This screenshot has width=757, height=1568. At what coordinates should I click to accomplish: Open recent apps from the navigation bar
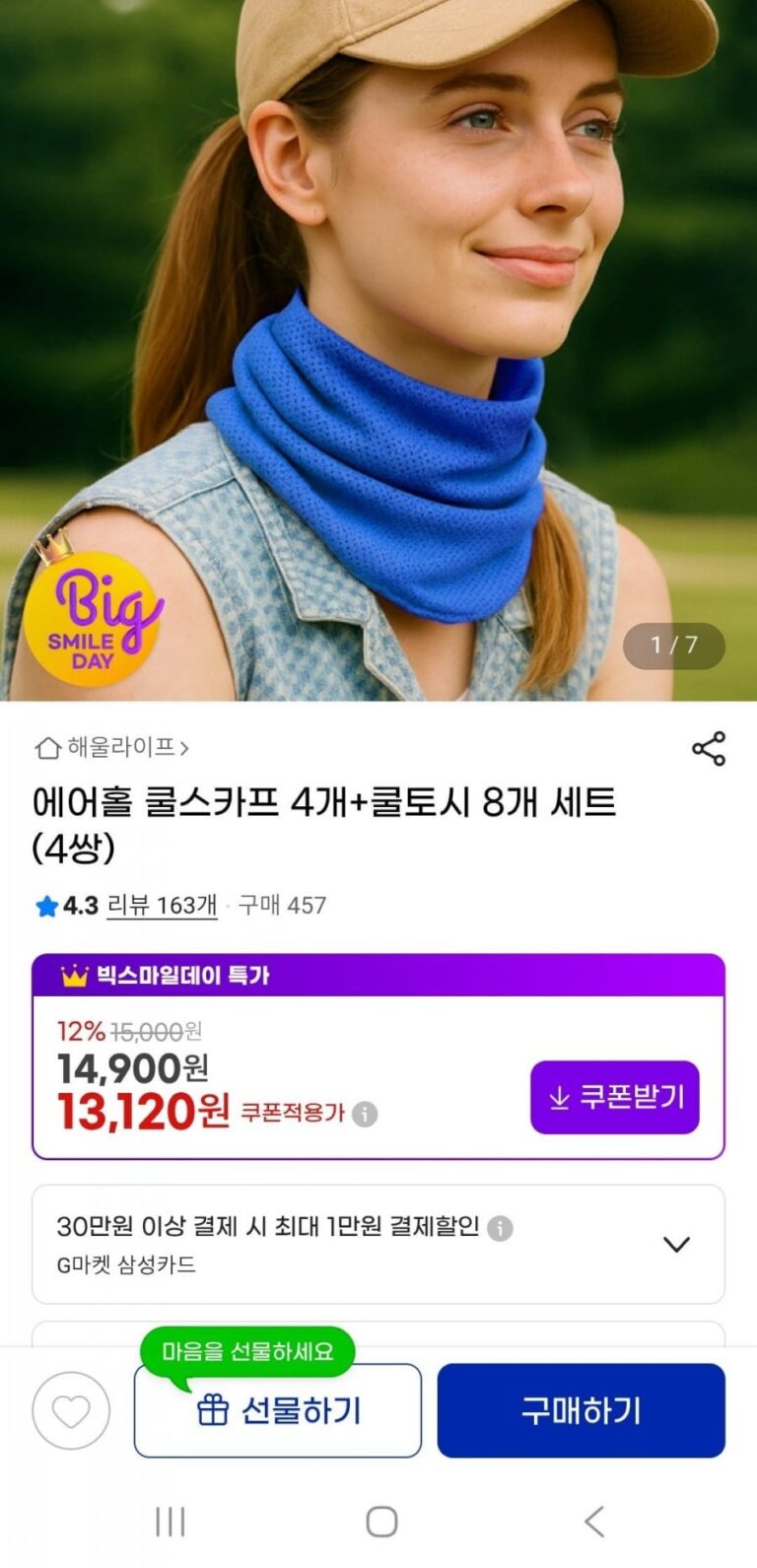[171, 1522]
